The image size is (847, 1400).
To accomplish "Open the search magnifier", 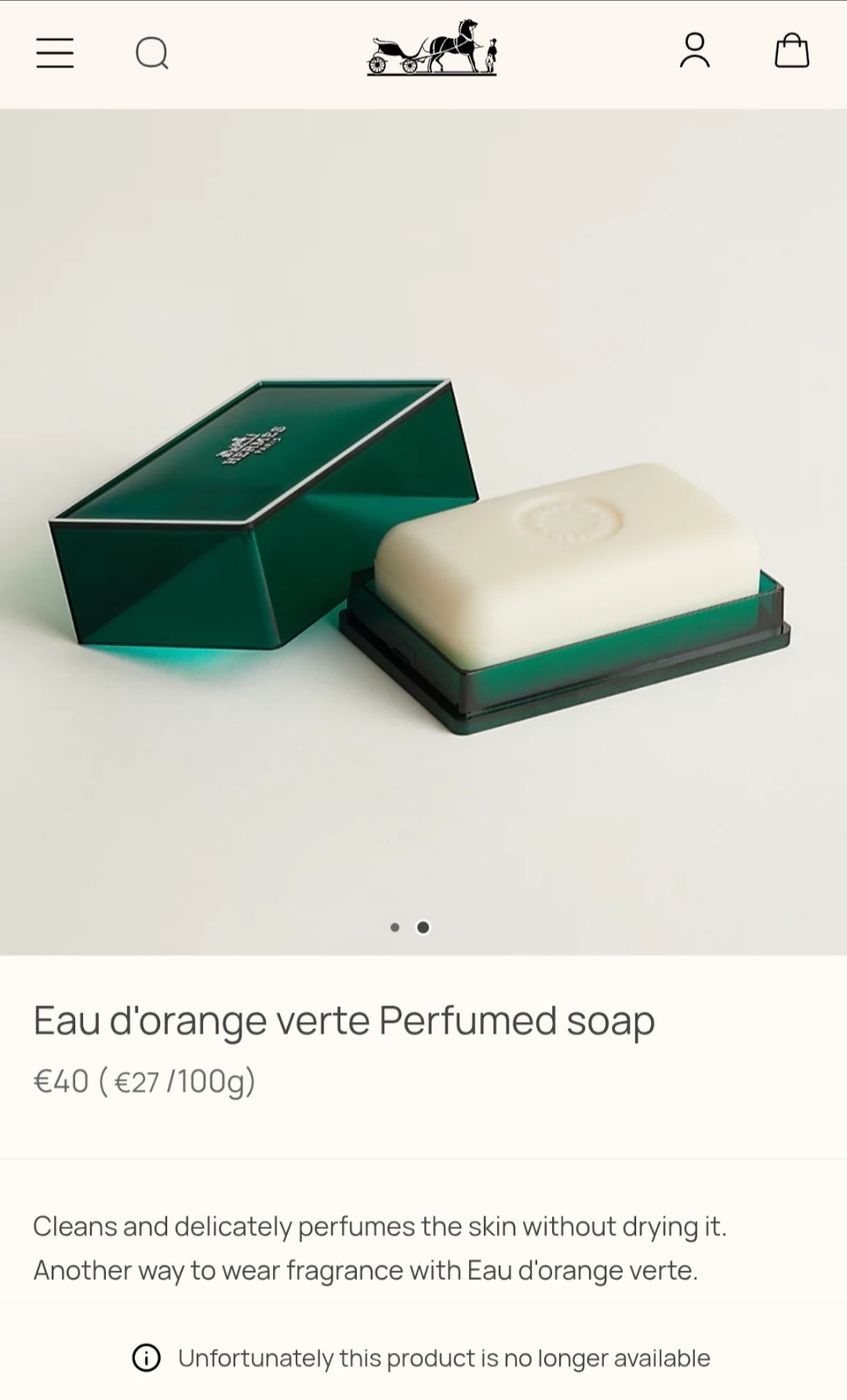I will pyautogui.click(x=152, y=53).
